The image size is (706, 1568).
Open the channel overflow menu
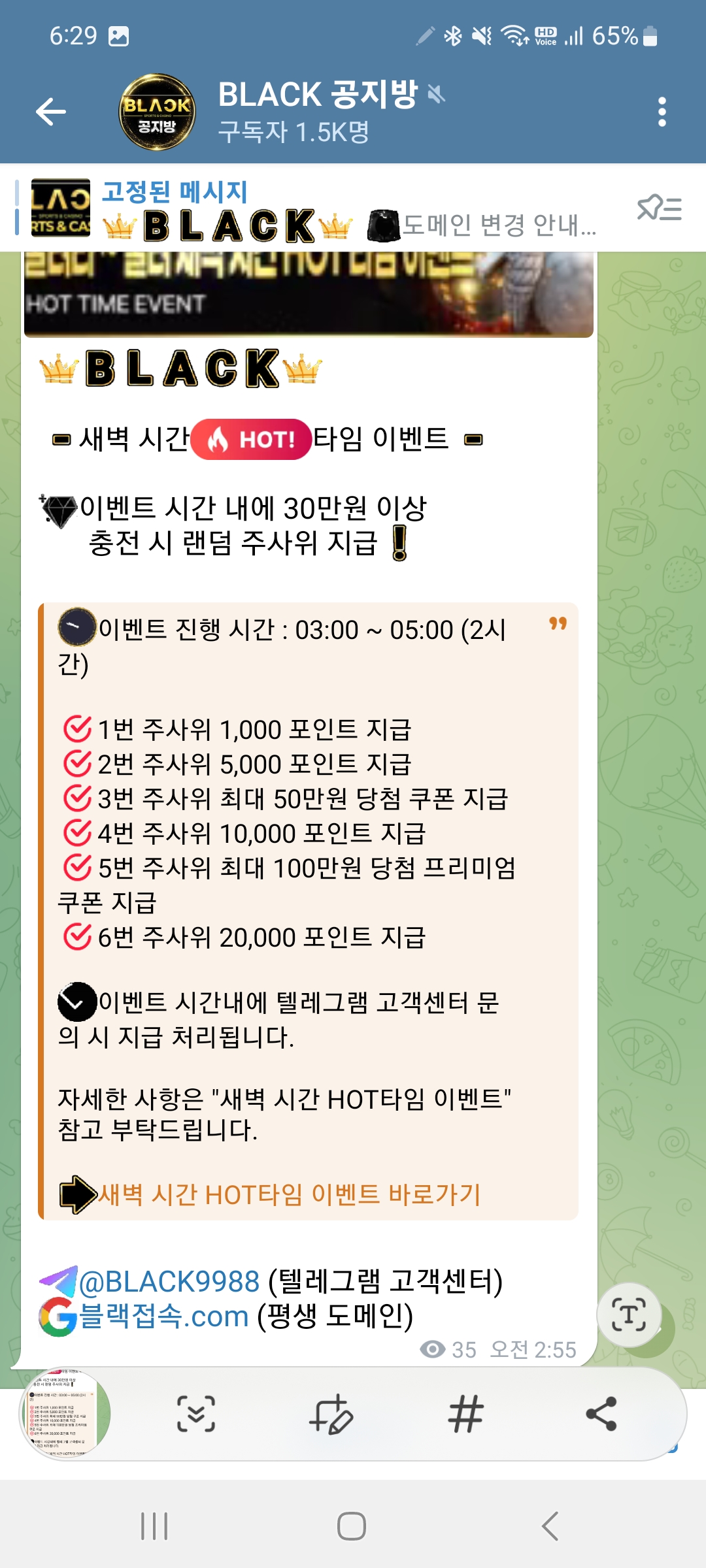(662, 112)
